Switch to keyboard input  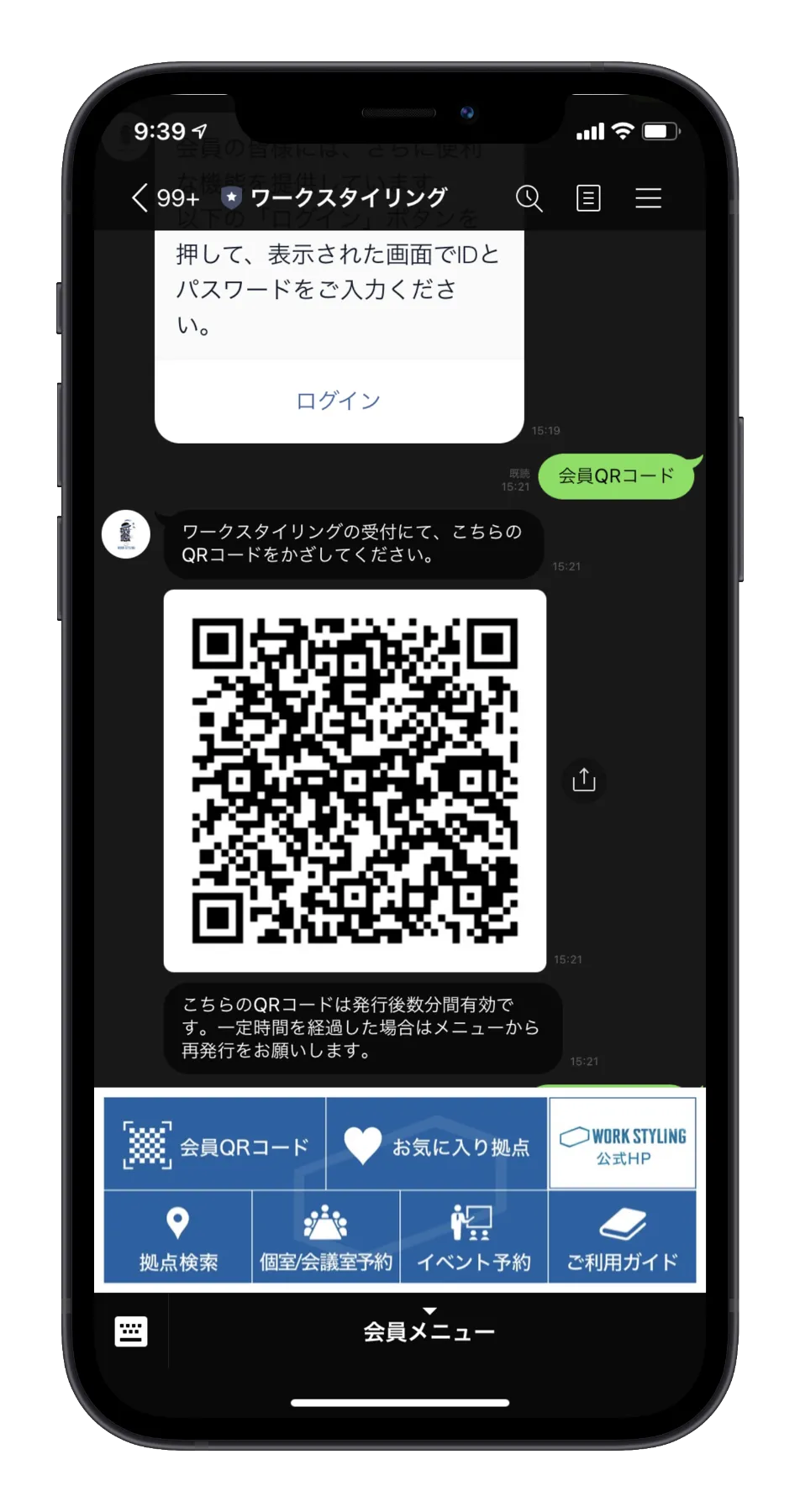(x=131, y=1331)
